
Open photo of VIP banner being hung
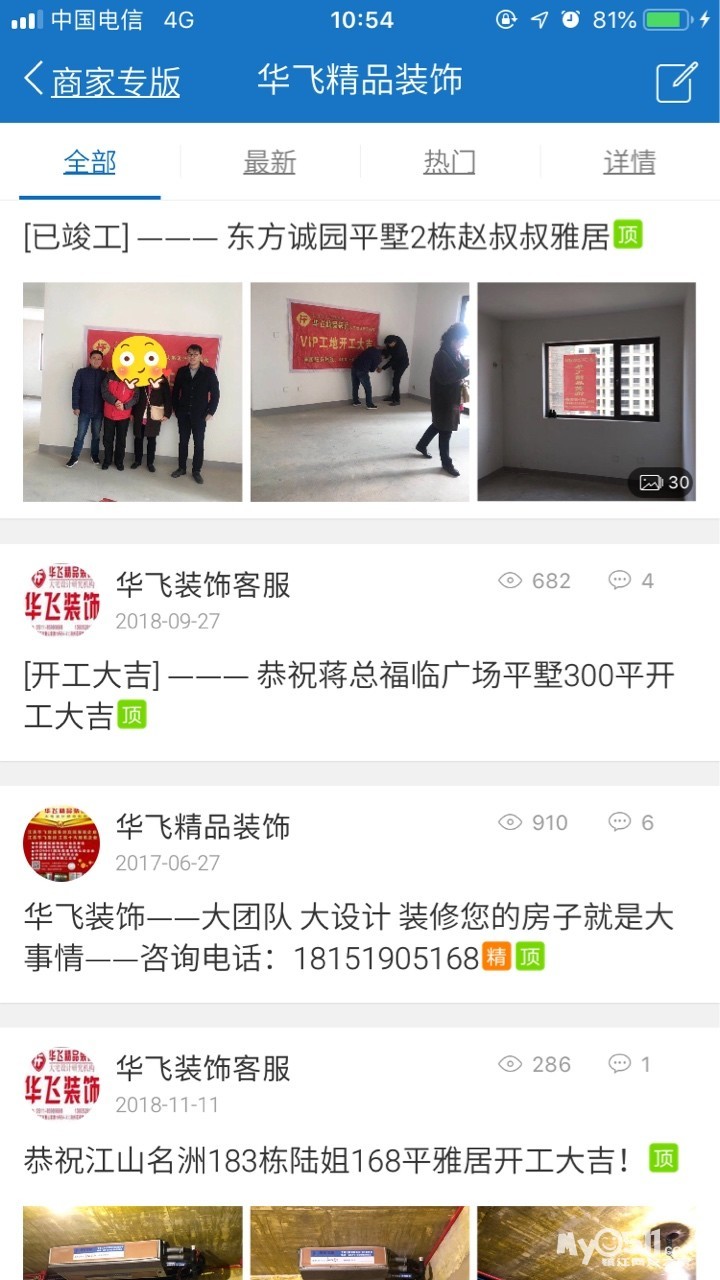click(359, 392)
